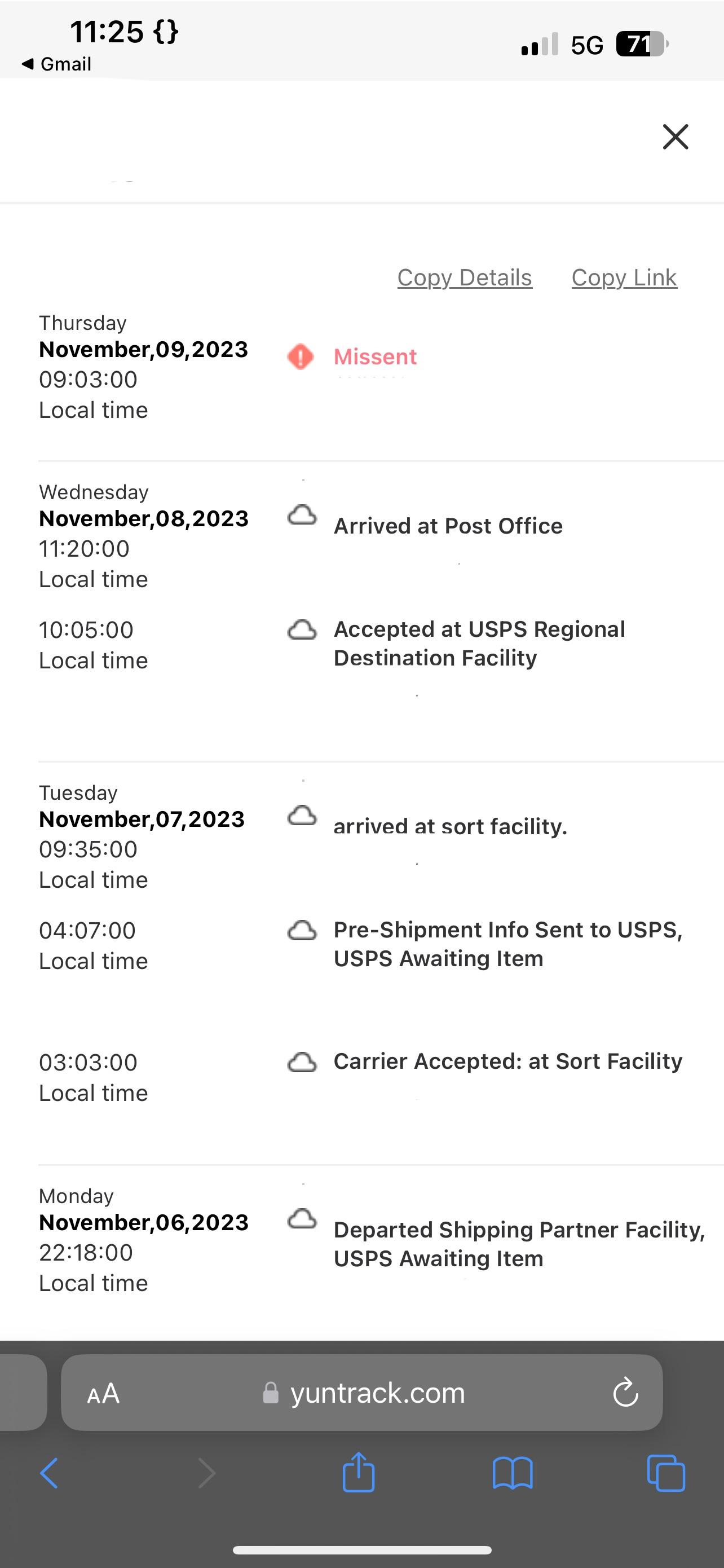Tap the yuntrack.com address bar
The image size is (724, 1568).
coord(377,1394)
